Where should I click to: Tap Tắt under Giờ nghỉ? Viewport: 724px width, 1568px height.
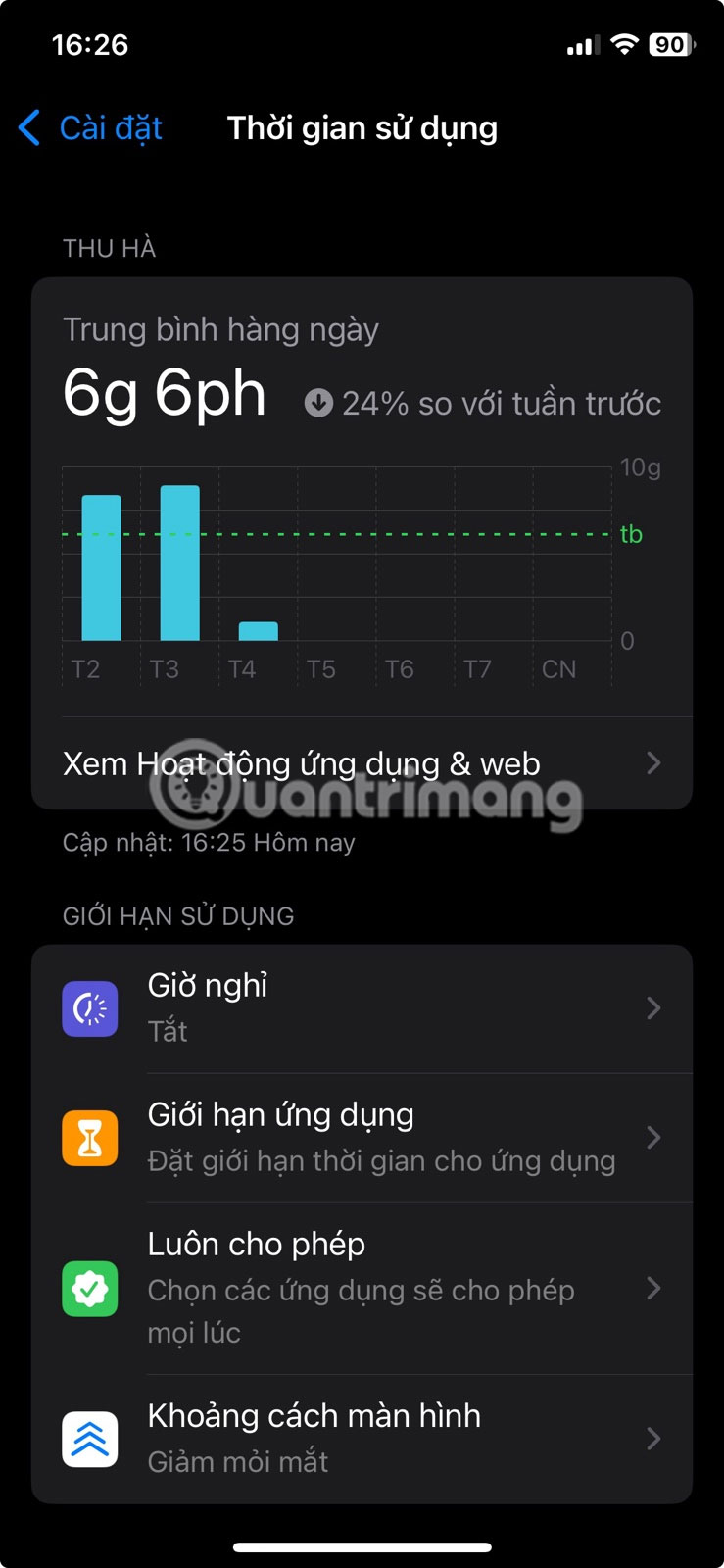[167, 1030]
